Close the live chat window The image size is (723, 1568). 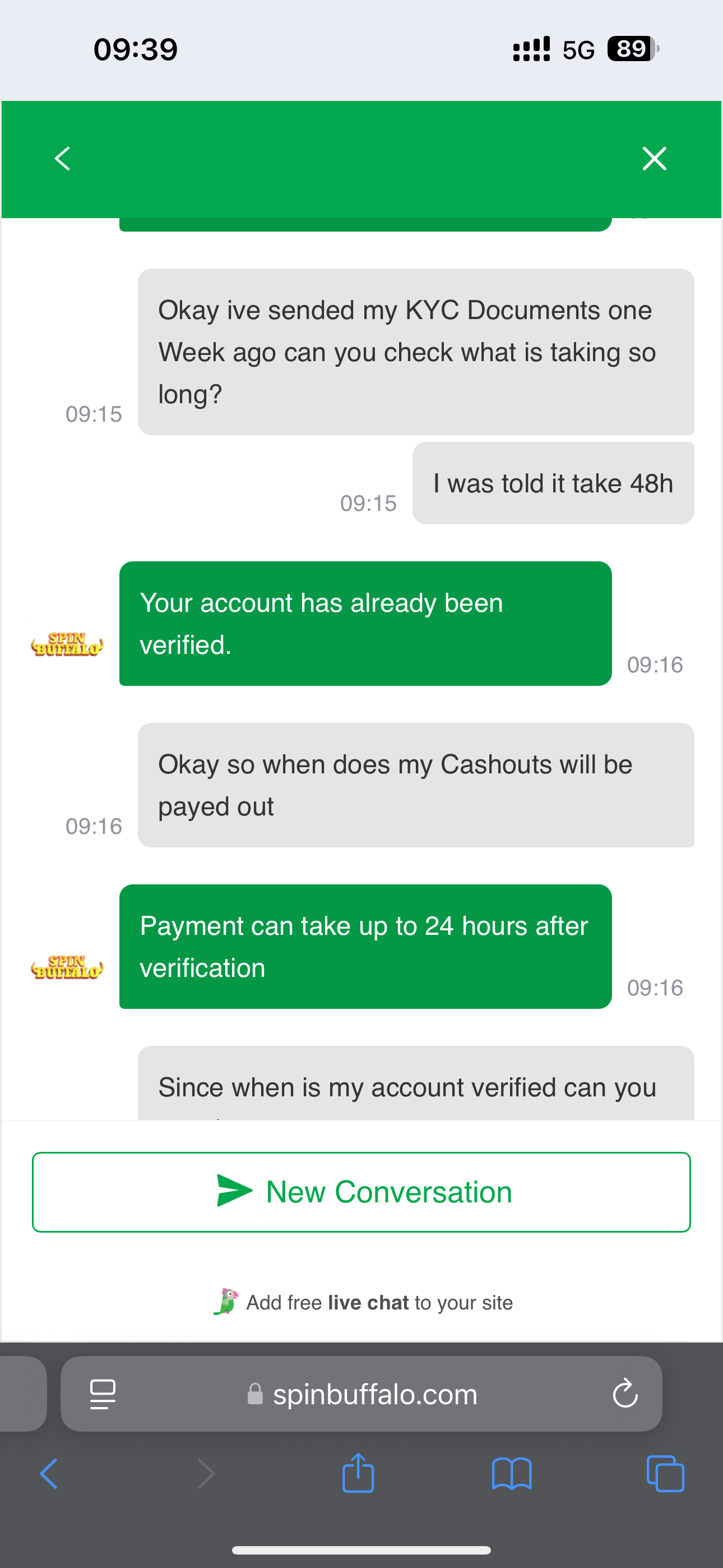coord(654,159)
